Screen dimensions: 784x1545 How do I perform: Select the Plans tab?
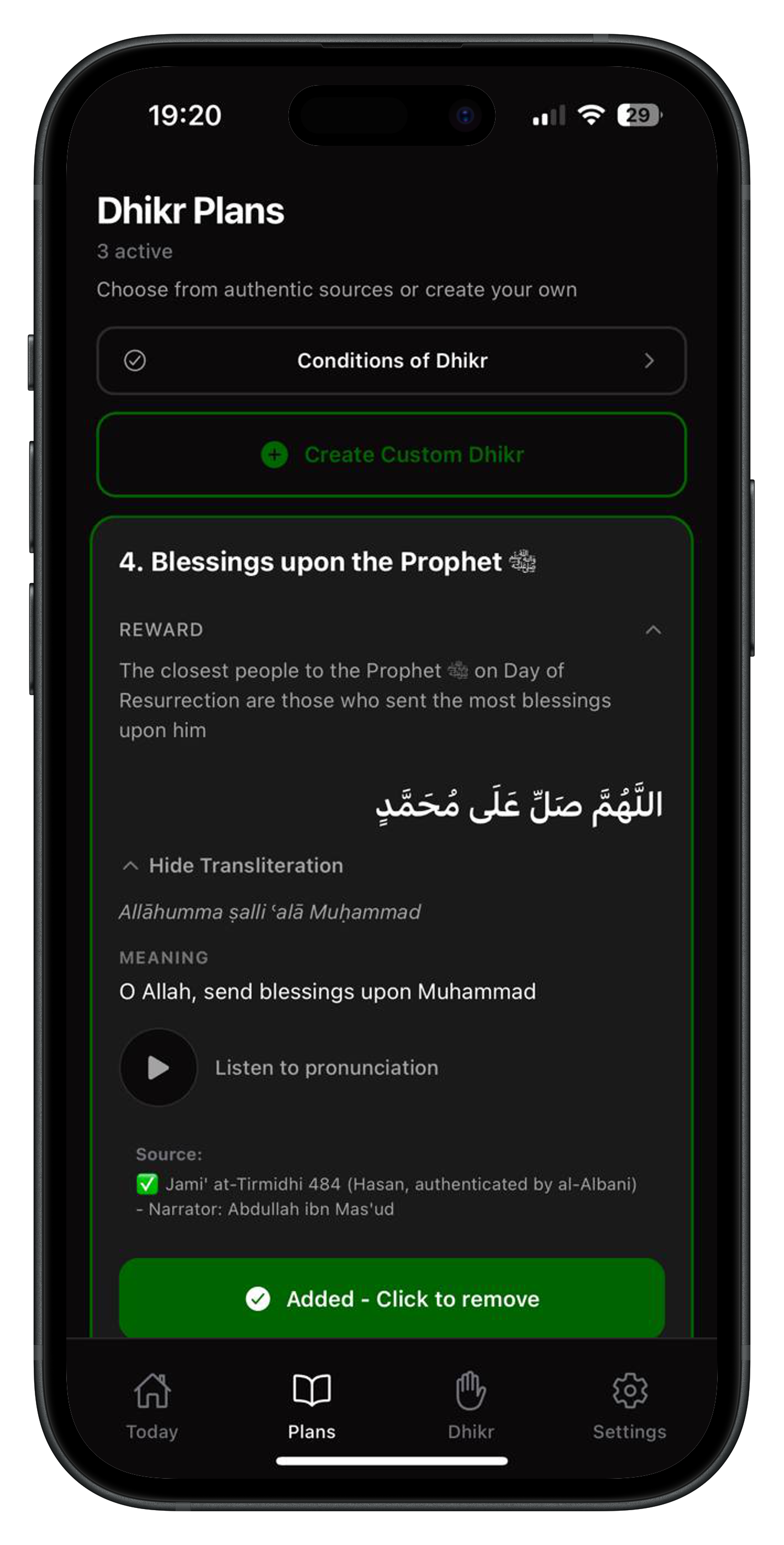[311, 1405]
